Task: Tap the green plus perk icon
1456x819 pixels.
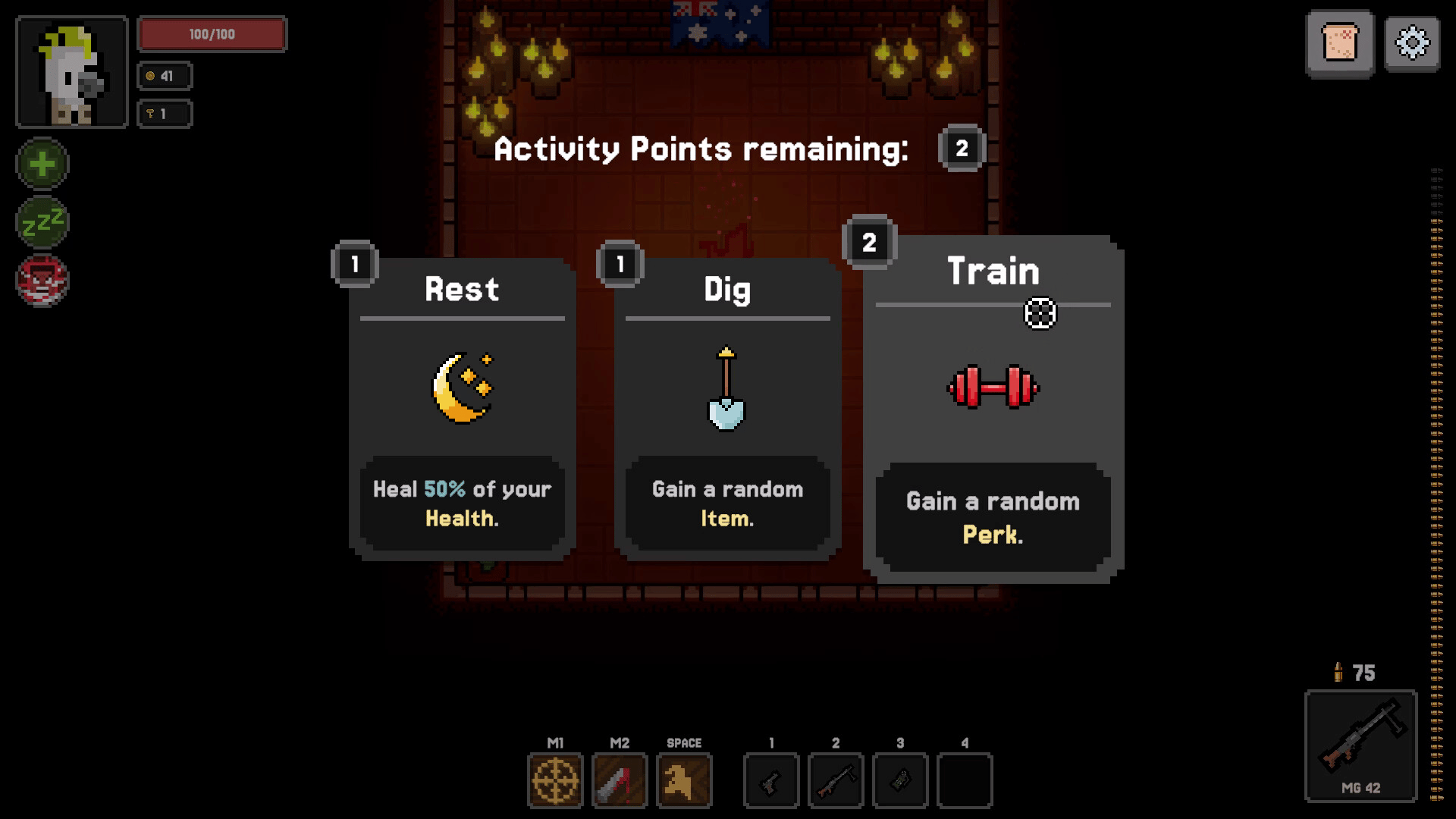Action: (x=42, y=164)
